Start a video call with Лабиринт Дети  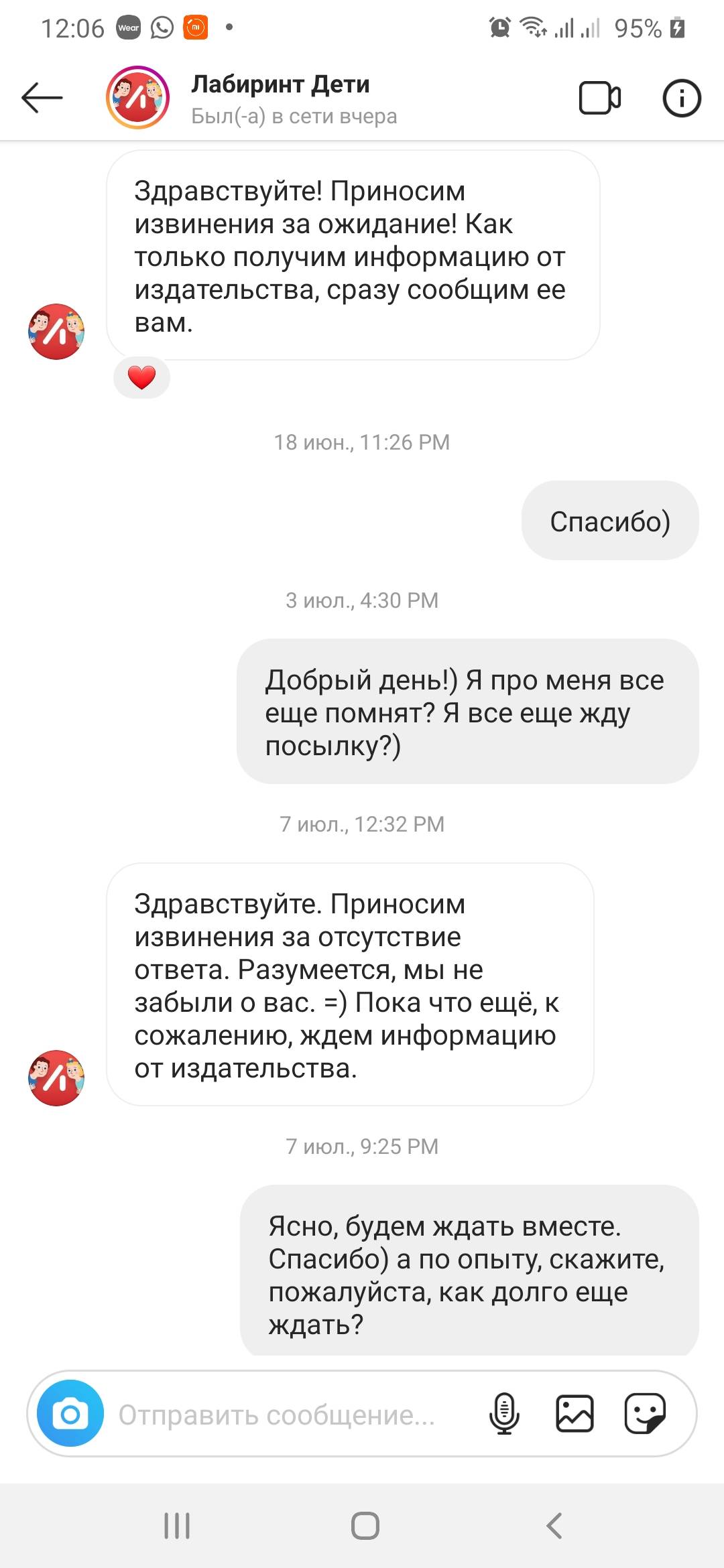coord(599,98)
